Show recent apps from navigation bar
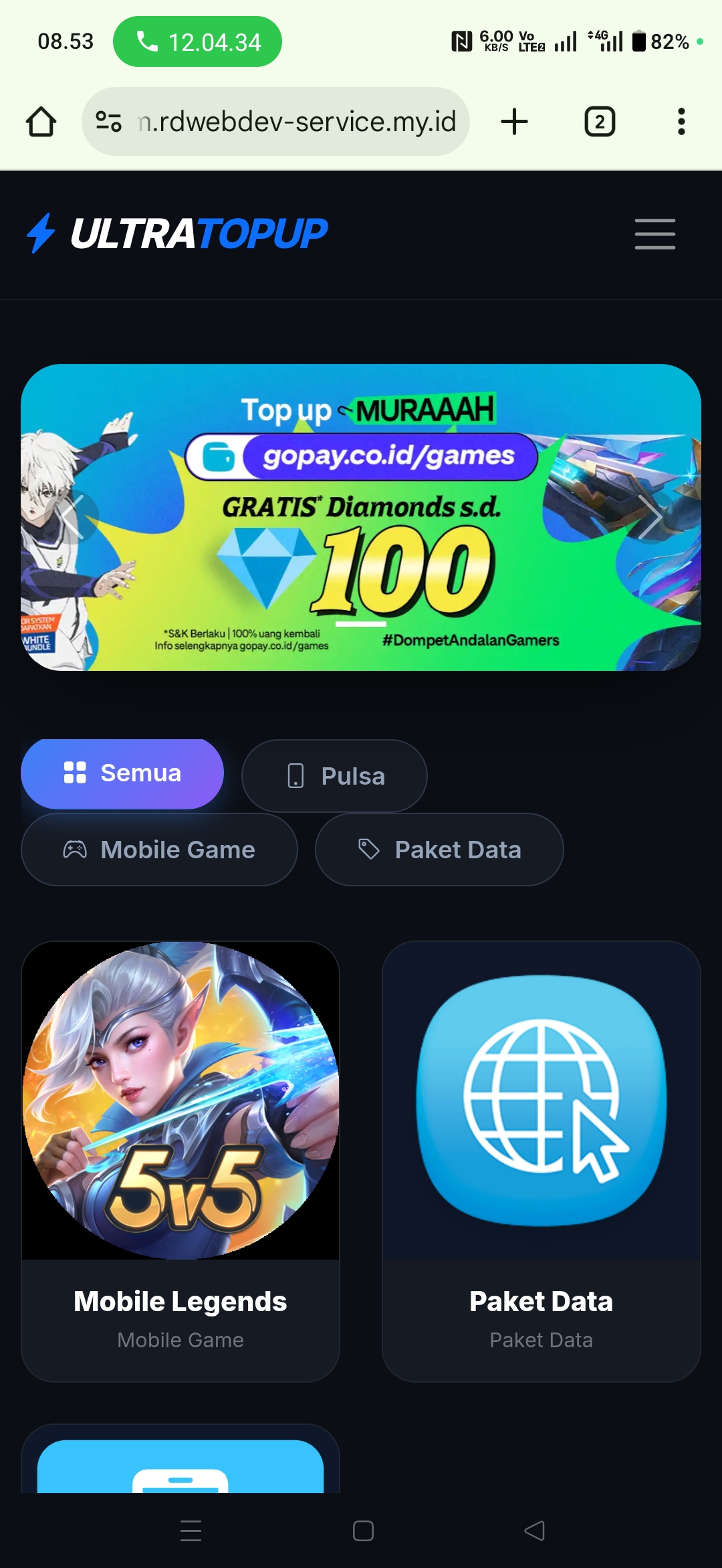 point(191,1531)
